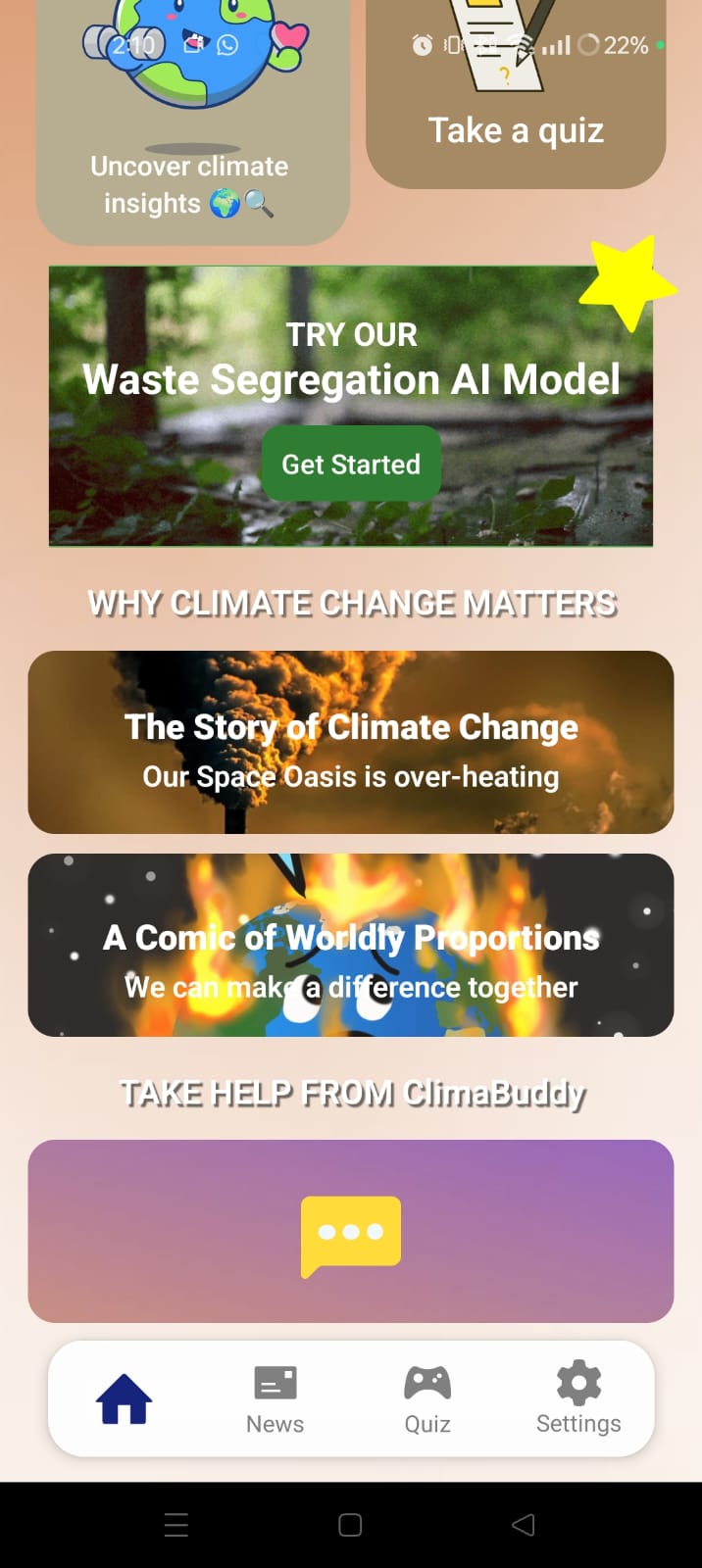The width and height of the screenshot is (702, 1568).
Task: Open the Take a quiz card
Action: [516, 118]
